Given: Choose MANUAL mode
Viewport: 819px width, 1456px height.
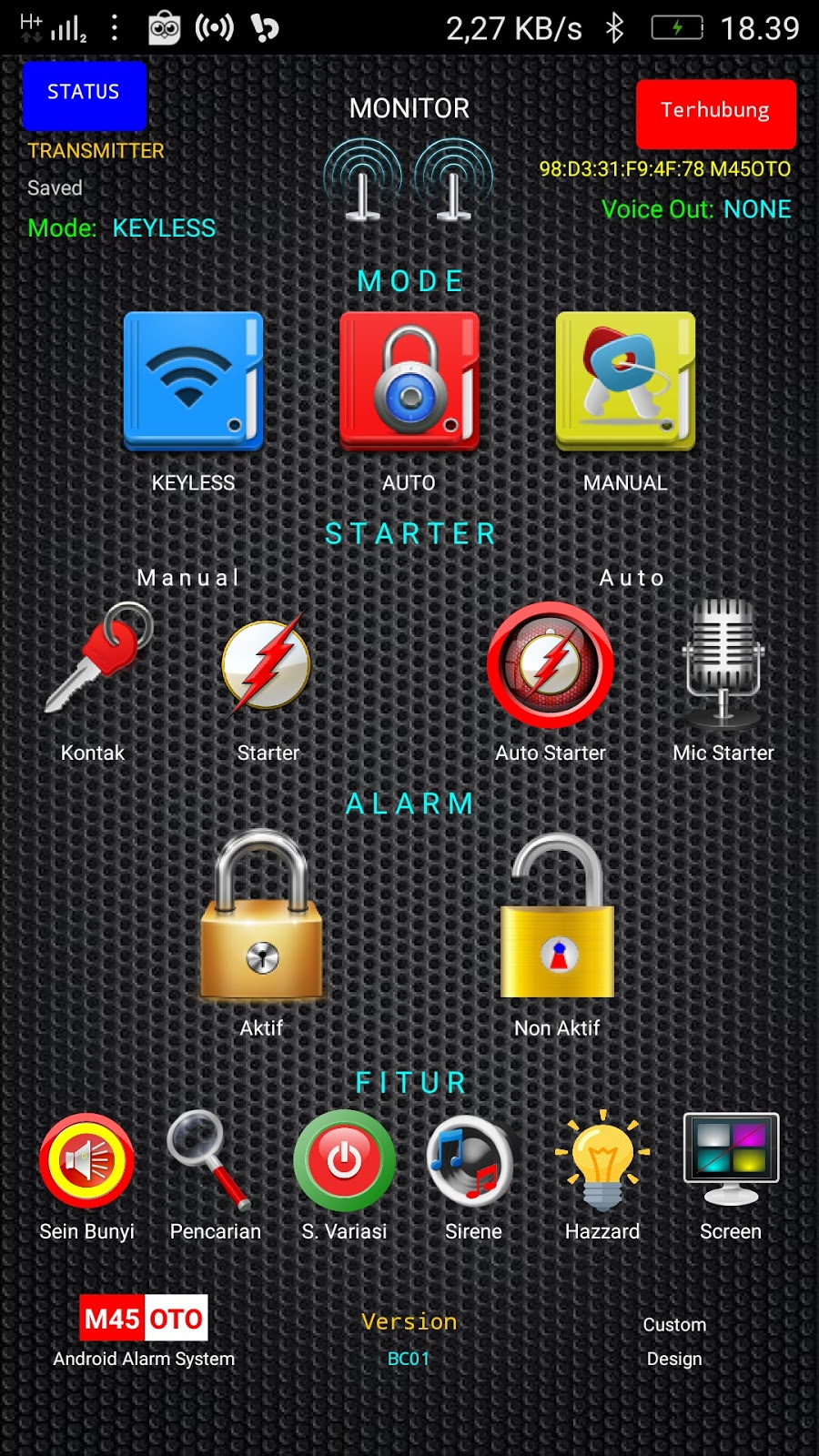Looking at the screenshot, I should pos(626,381).
